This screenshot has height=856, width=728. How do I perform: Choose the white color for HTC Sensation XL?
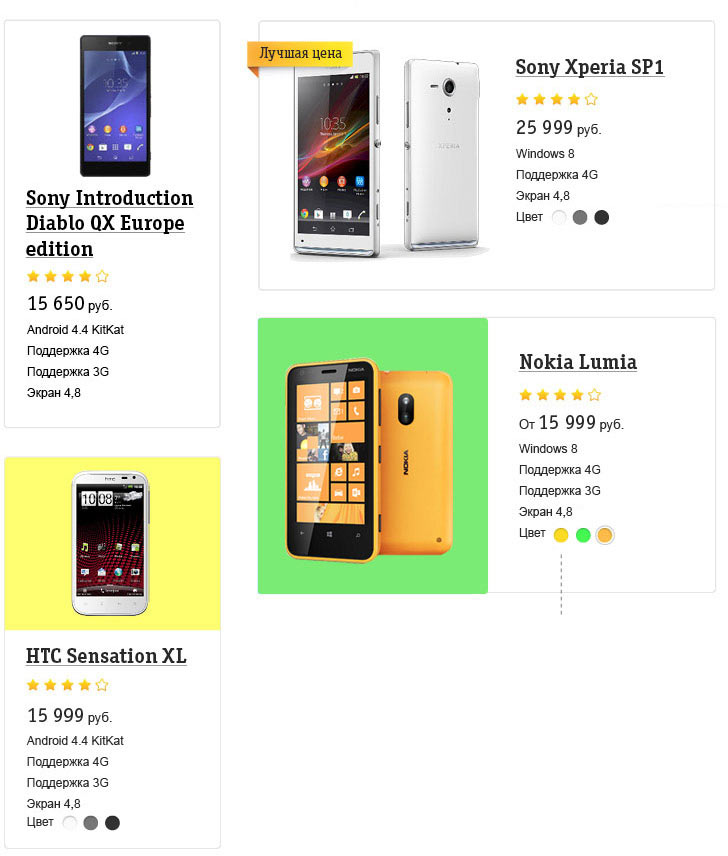(70, 823)
